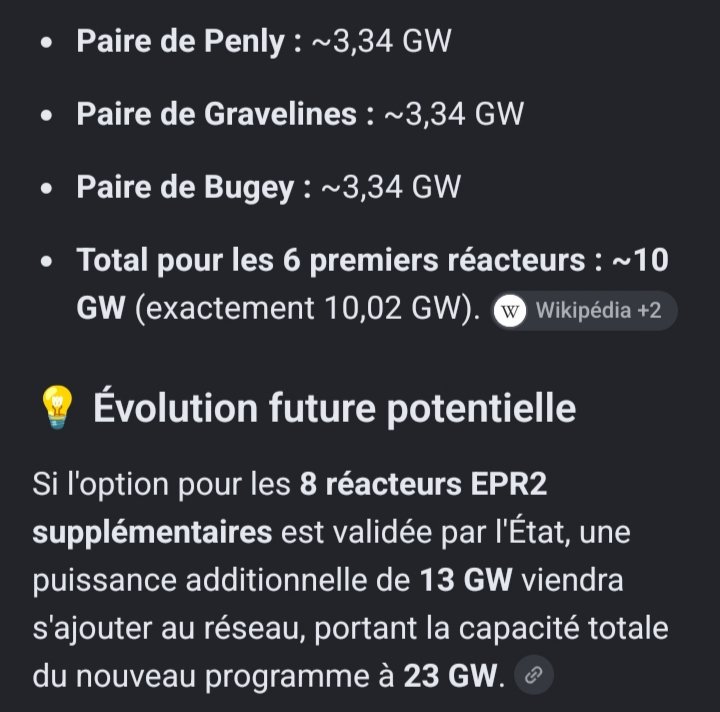The image size is (720, 712).
Task: Open the Wikipédia +2 sources chip
Action: tap(584, 311)
